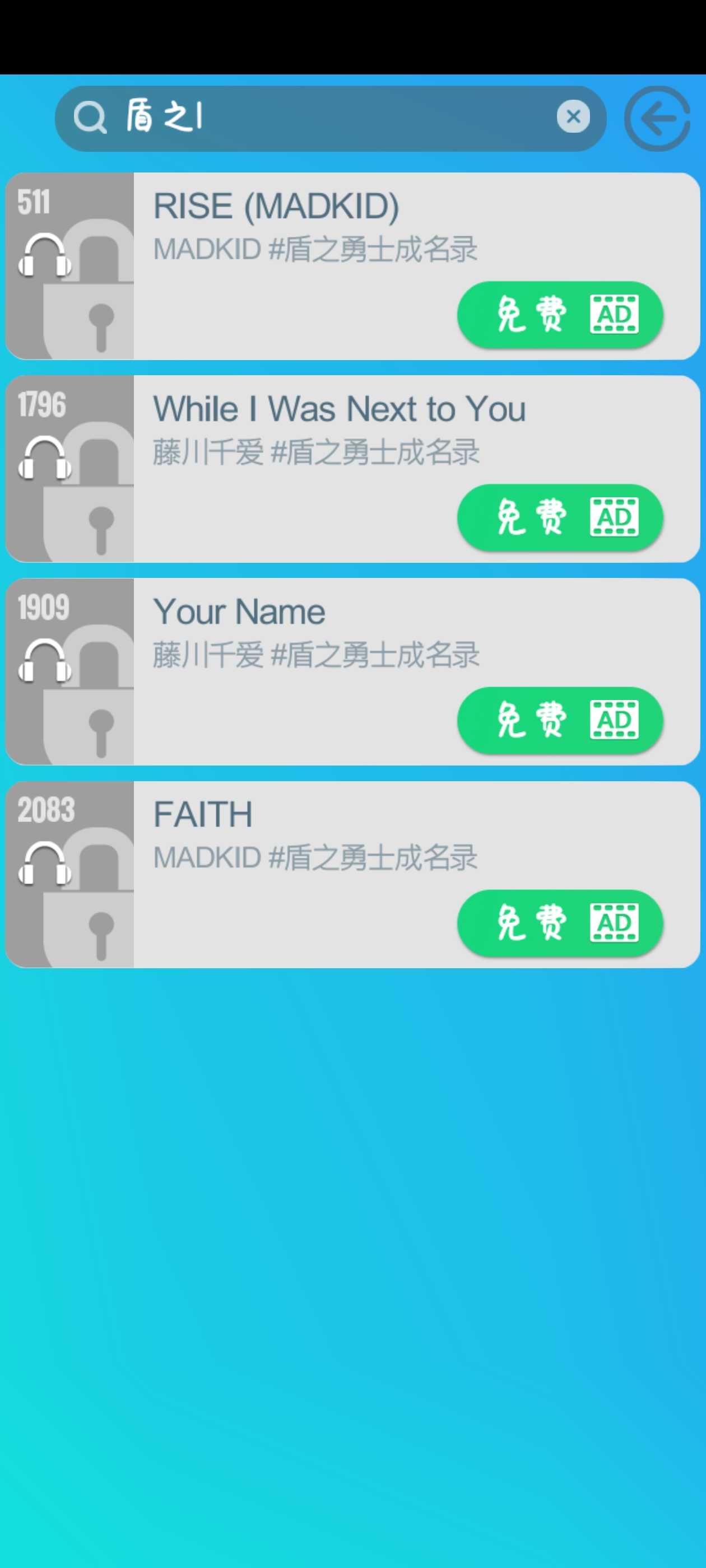Get FAITH for free by watching an ad

(x=560, y=923)
